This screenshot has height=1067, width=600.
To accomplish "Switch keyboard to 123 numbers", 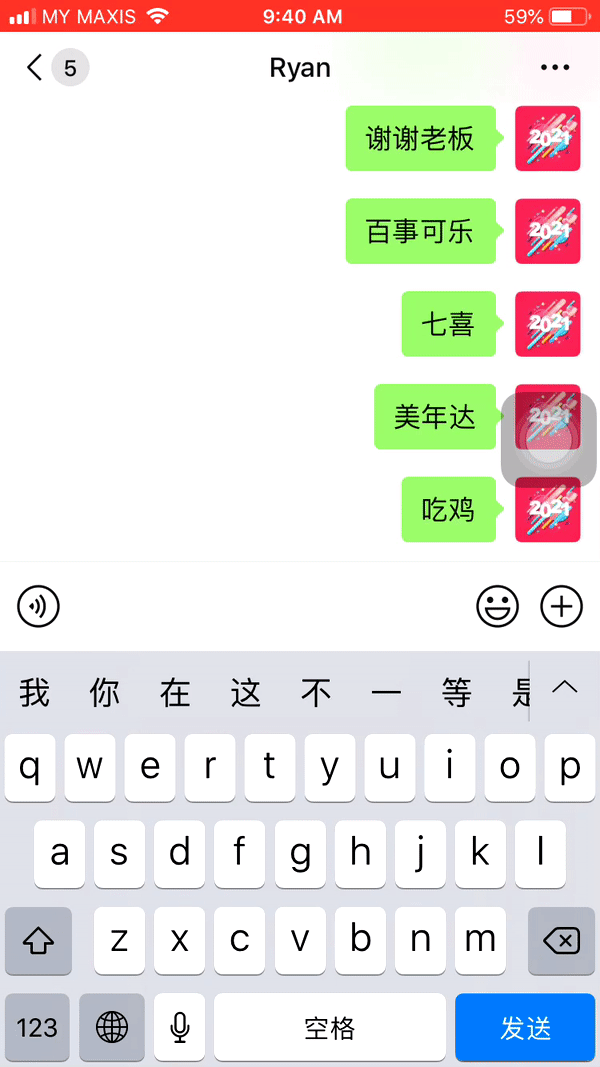I will [x=37, y=1027].
